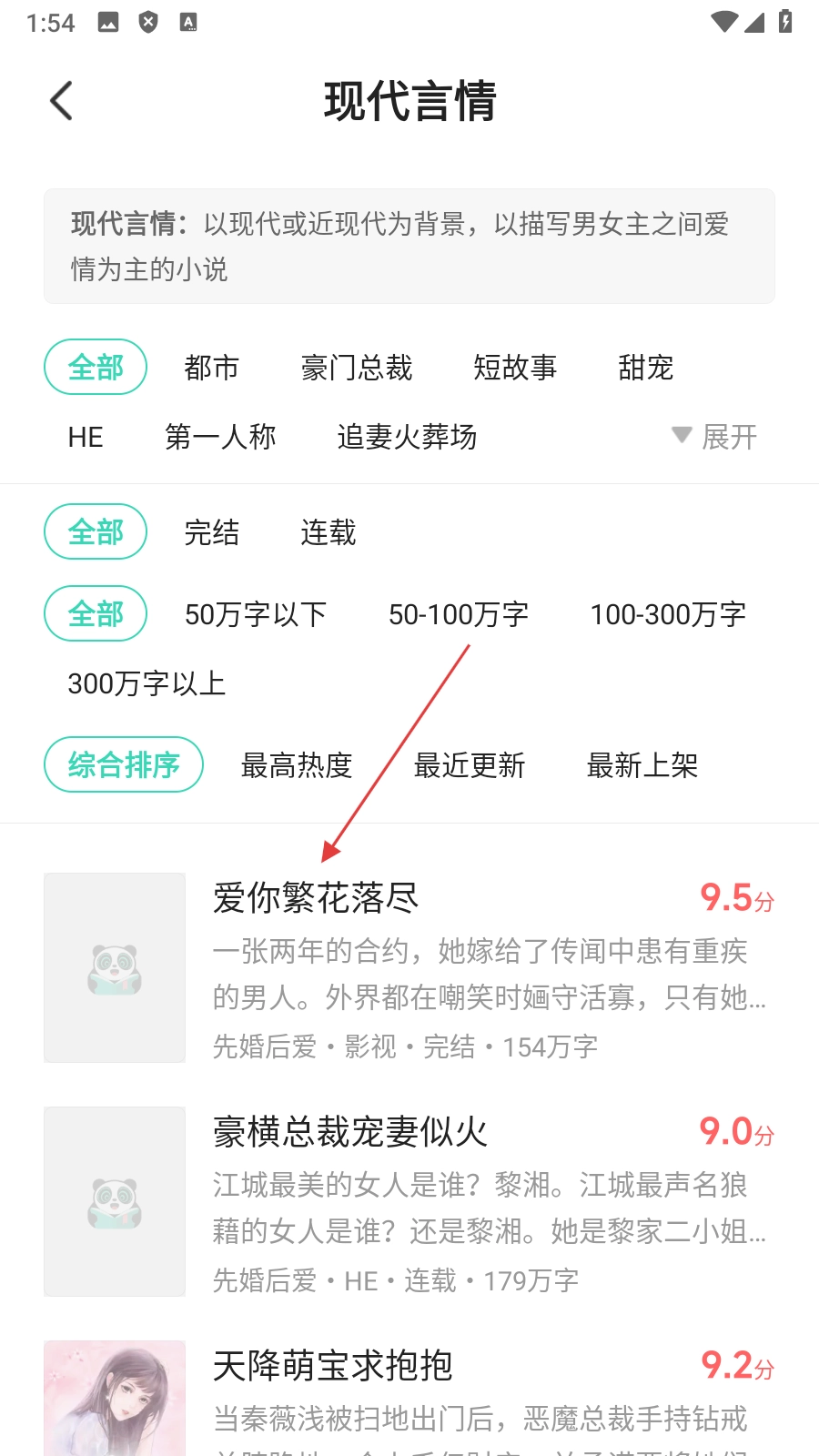Image resolution: width=819 pixels, height=1456 pixels.
Task: Select the 豪门总裁 tag
Action: pyautogui.click(x=357, y=368)
